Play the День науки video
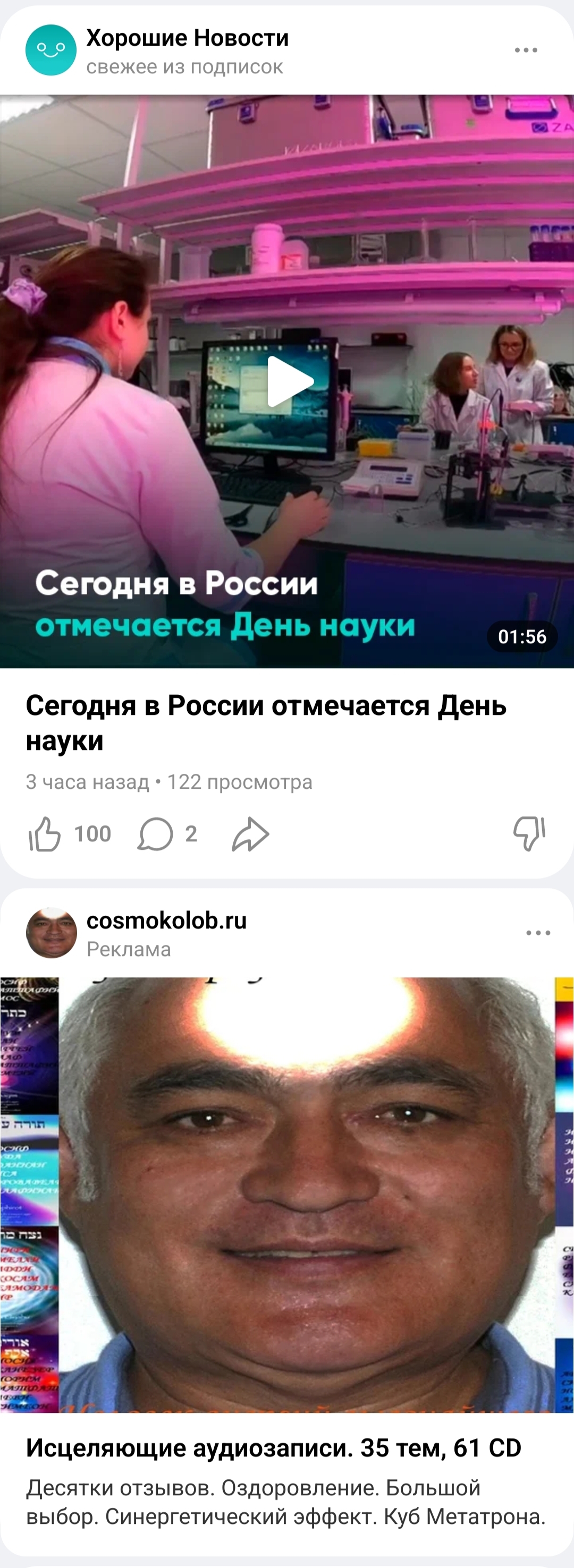The width and height of the screenshot is (574, 1568). click(x=290, y=382)
